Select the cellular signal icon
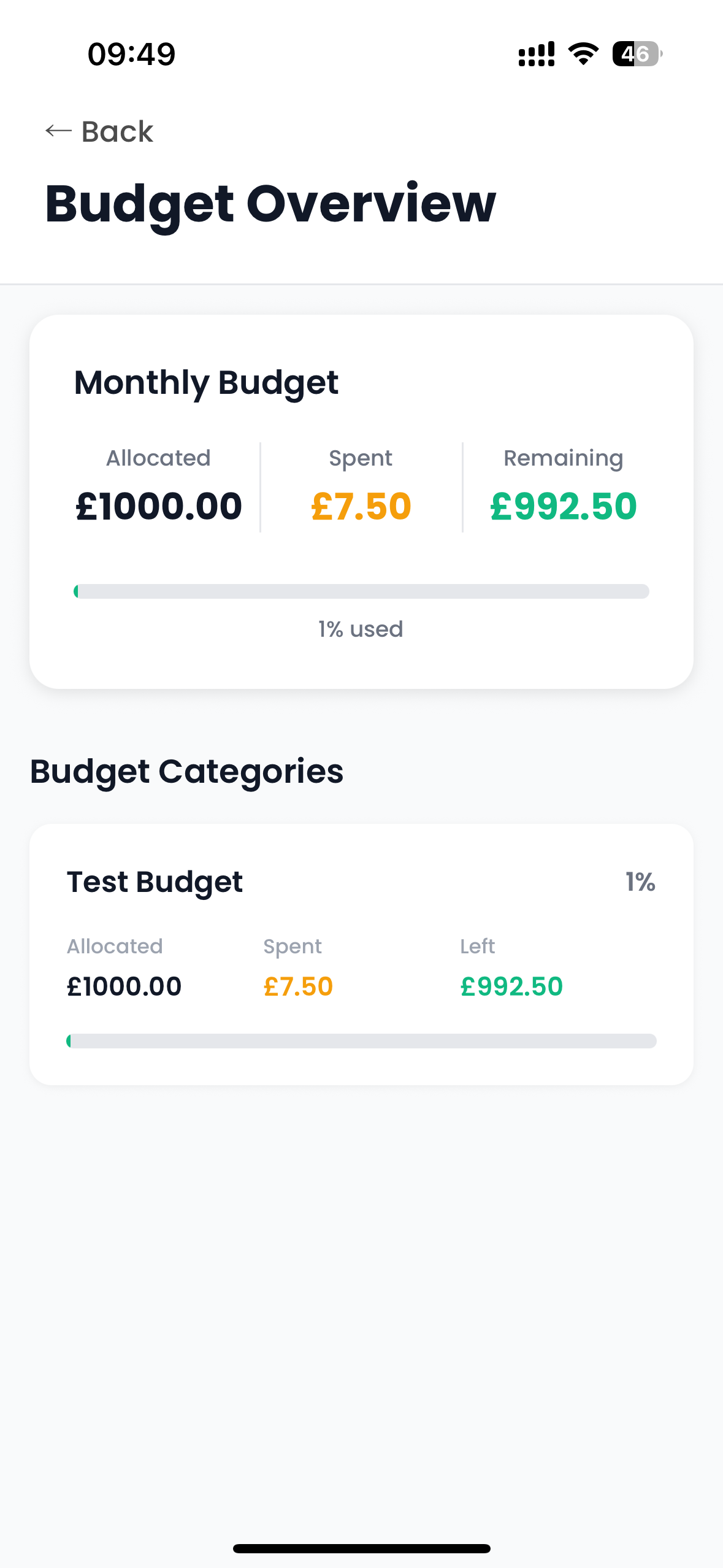This screenshot has height=1568, width=723. [536, 54]
